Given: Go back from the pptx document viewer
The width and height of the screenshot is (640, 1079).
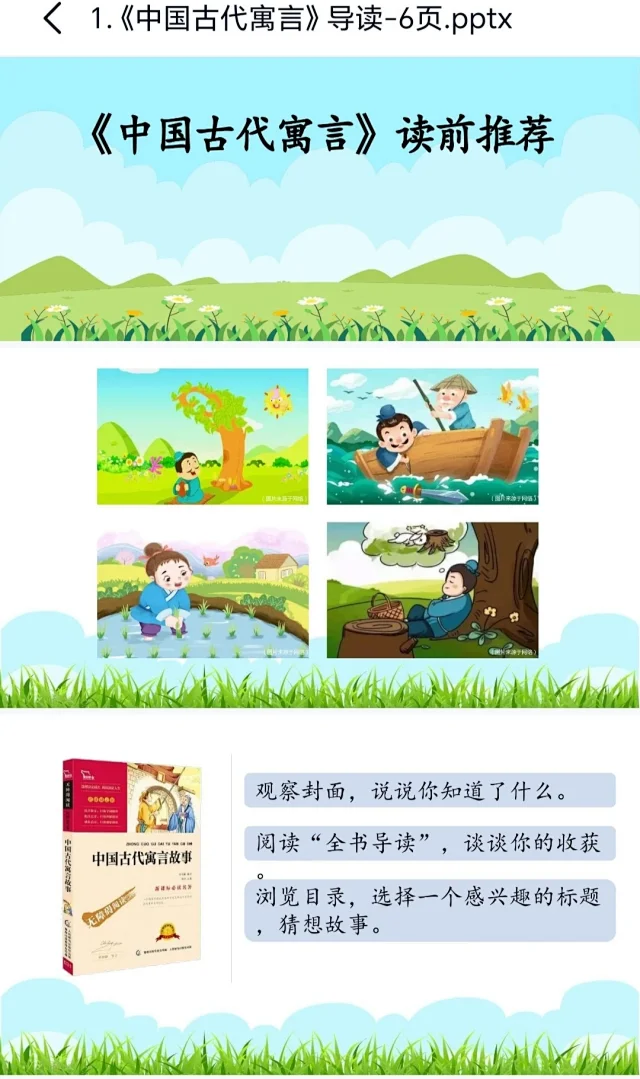Looking at the screenshot, I should tap(53, 19).
